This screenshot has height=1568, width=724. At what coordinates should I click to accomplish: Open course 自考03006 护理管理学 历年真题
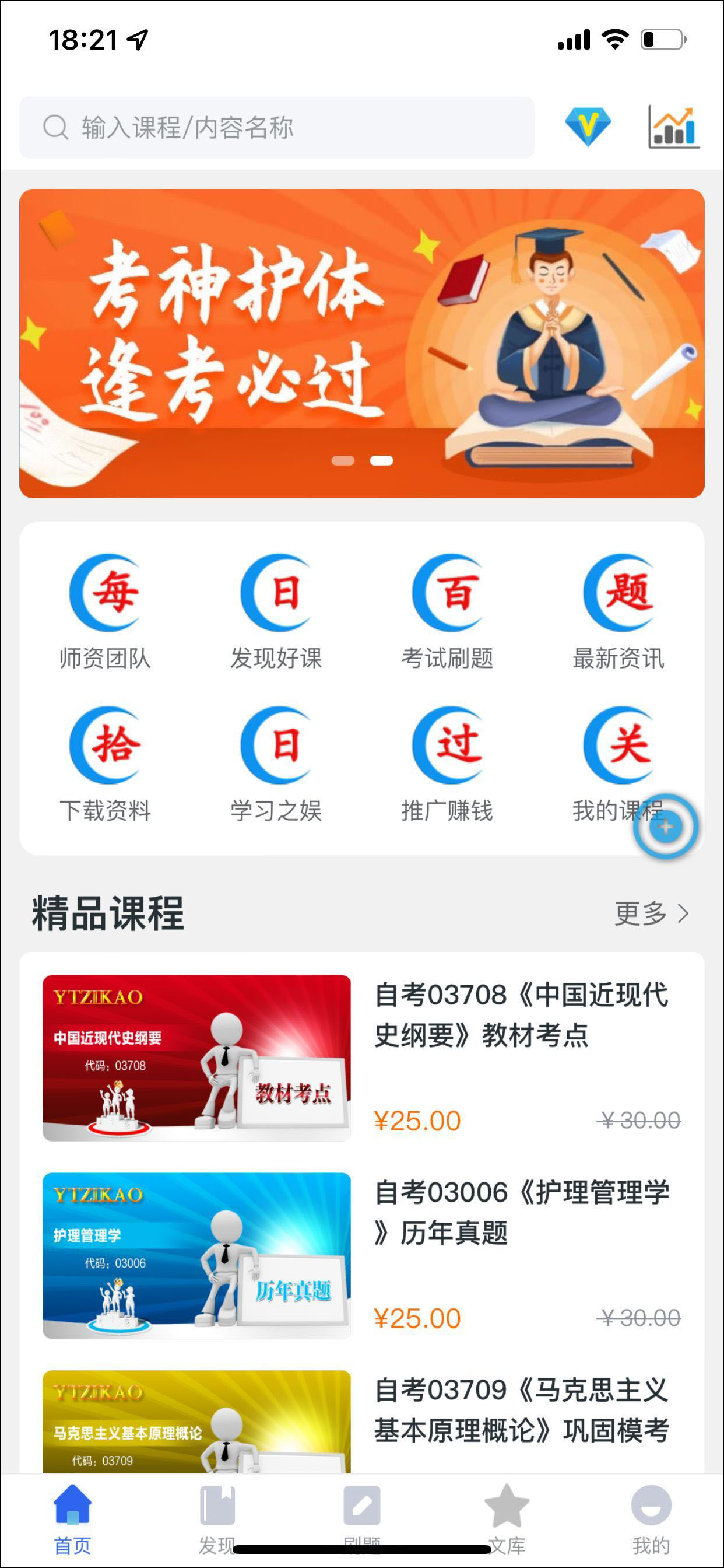(x=361, y=1255)
